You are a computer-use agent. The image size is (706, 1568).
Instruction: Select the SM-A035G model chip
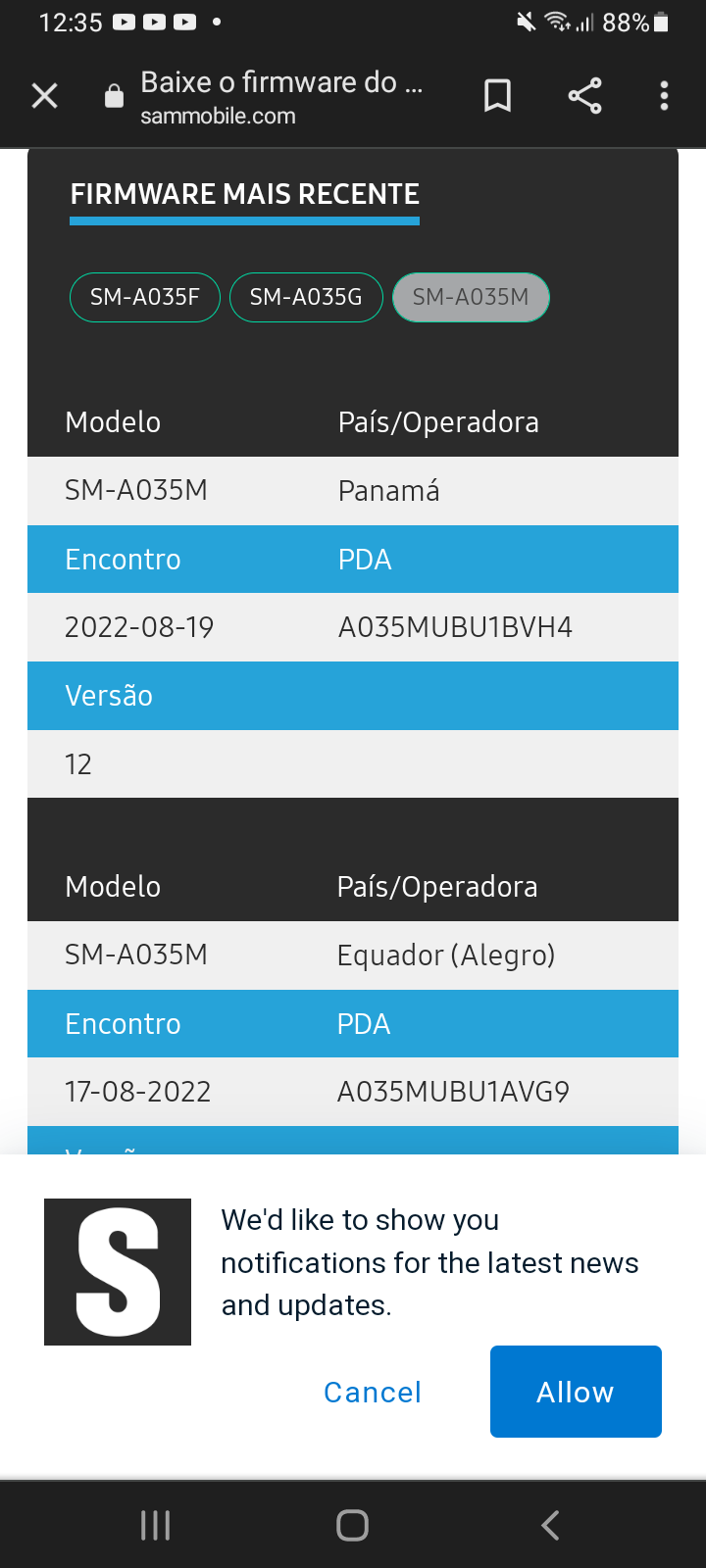[x=306, y=297]
